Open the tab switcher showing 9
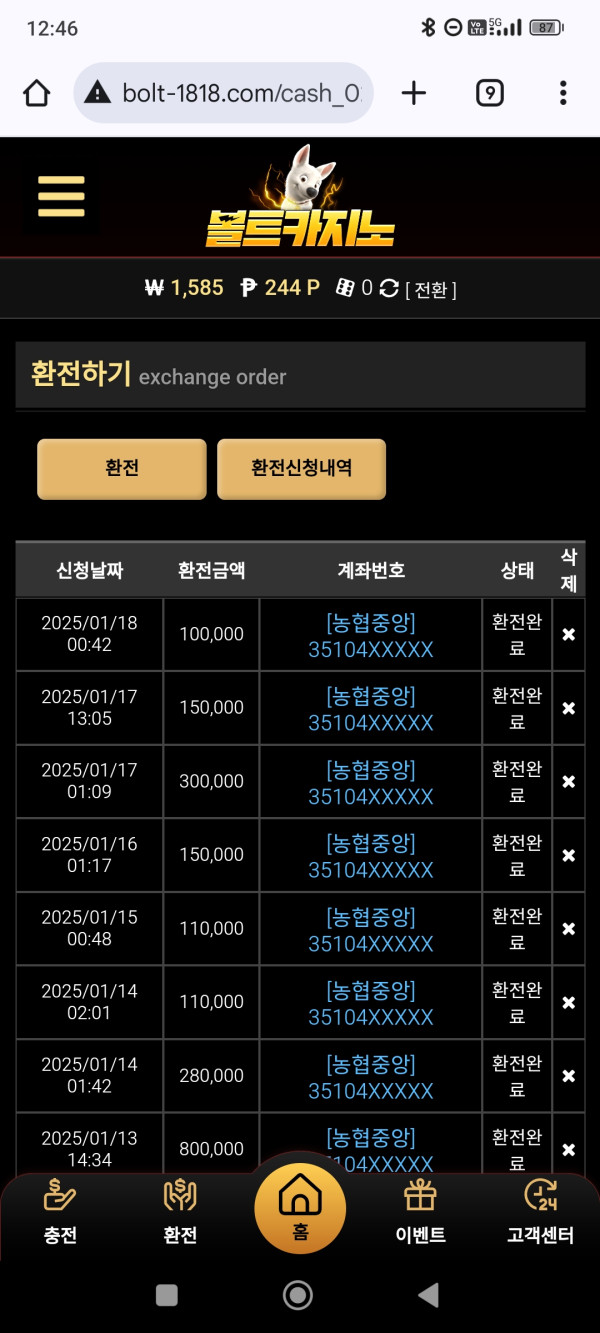Image resolution: width=600 pixels, height=1333 pixels. pyautogui.click(x=489, y=94)
